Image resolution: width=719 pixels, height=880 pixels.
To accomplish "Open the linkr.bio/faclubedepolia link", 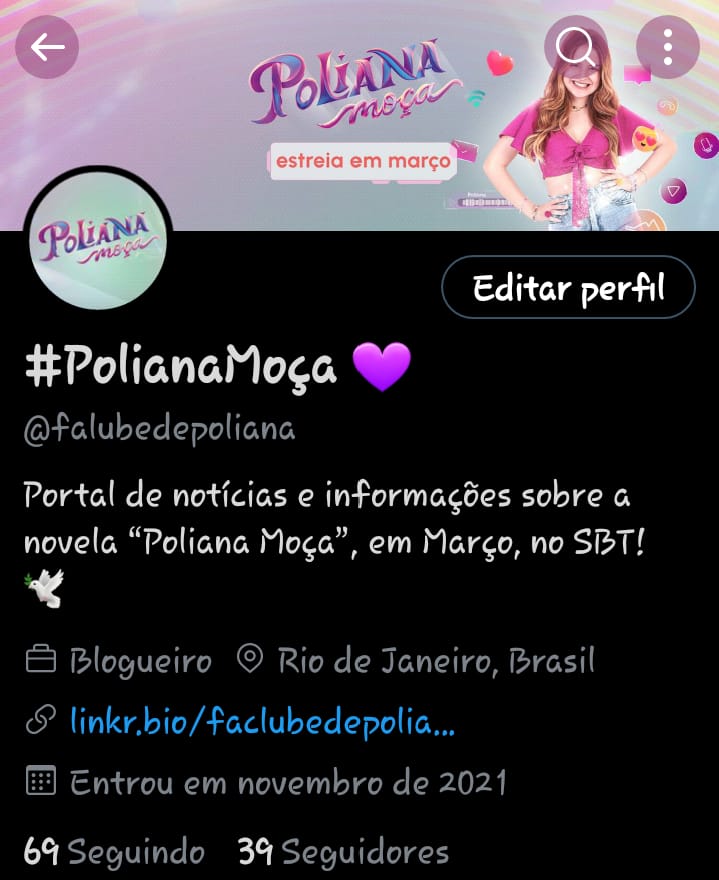I will (262, 720).
